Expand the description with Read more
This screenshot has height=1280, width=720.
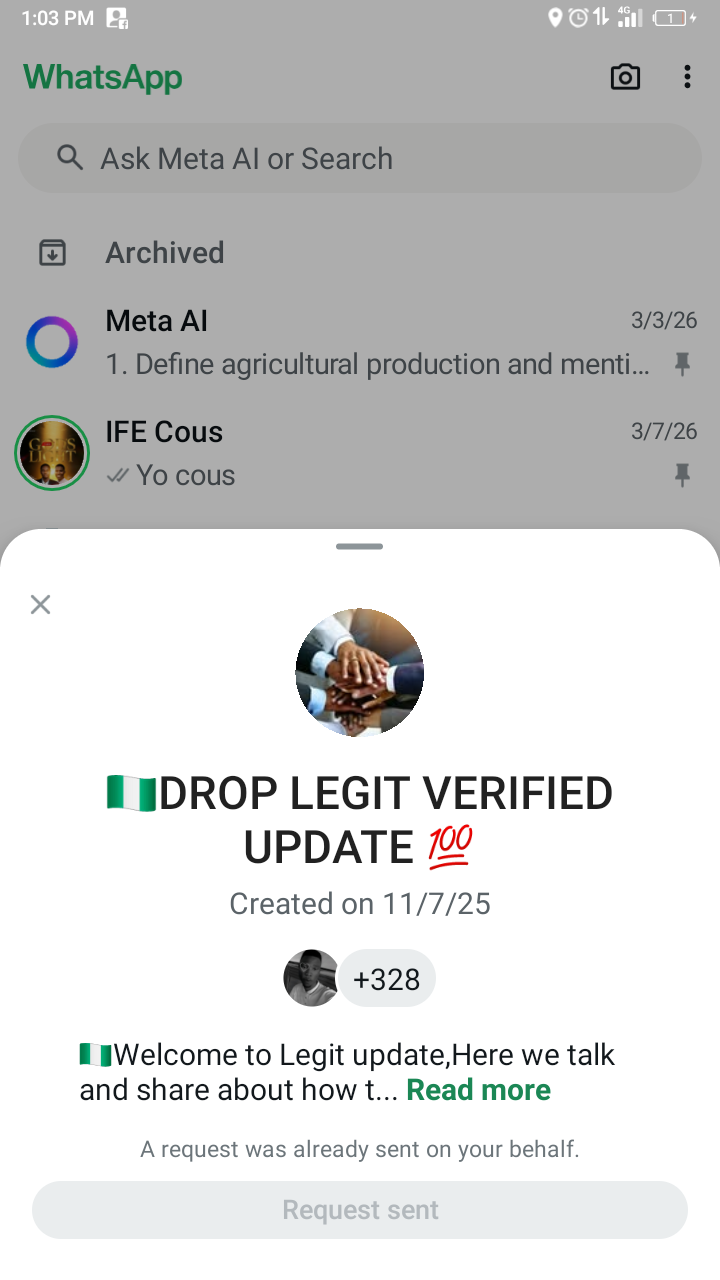click(478, 1090)
